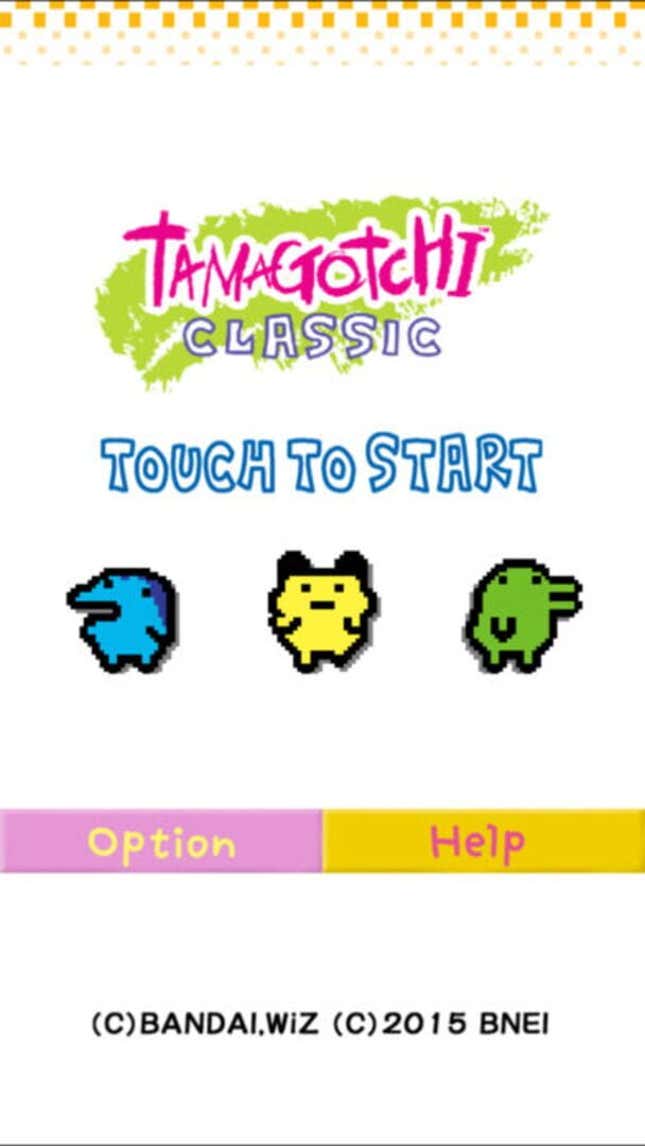Tap Touch to Start to begin
This screenshot has width=645, height=1146.
pyautogui.click(x=321, y=464)
